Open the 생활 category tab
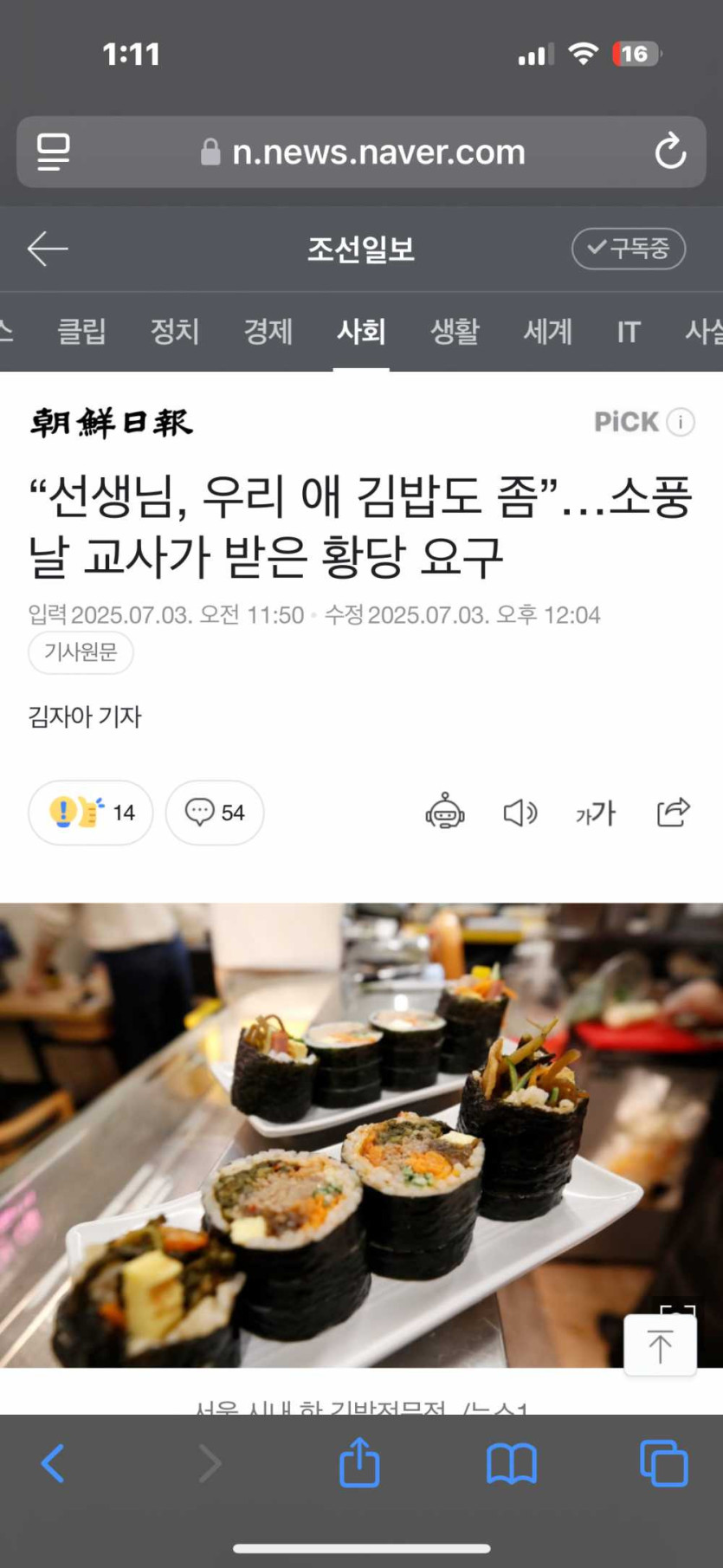This screenshot has height=1568, width=723. coord(455,331)
